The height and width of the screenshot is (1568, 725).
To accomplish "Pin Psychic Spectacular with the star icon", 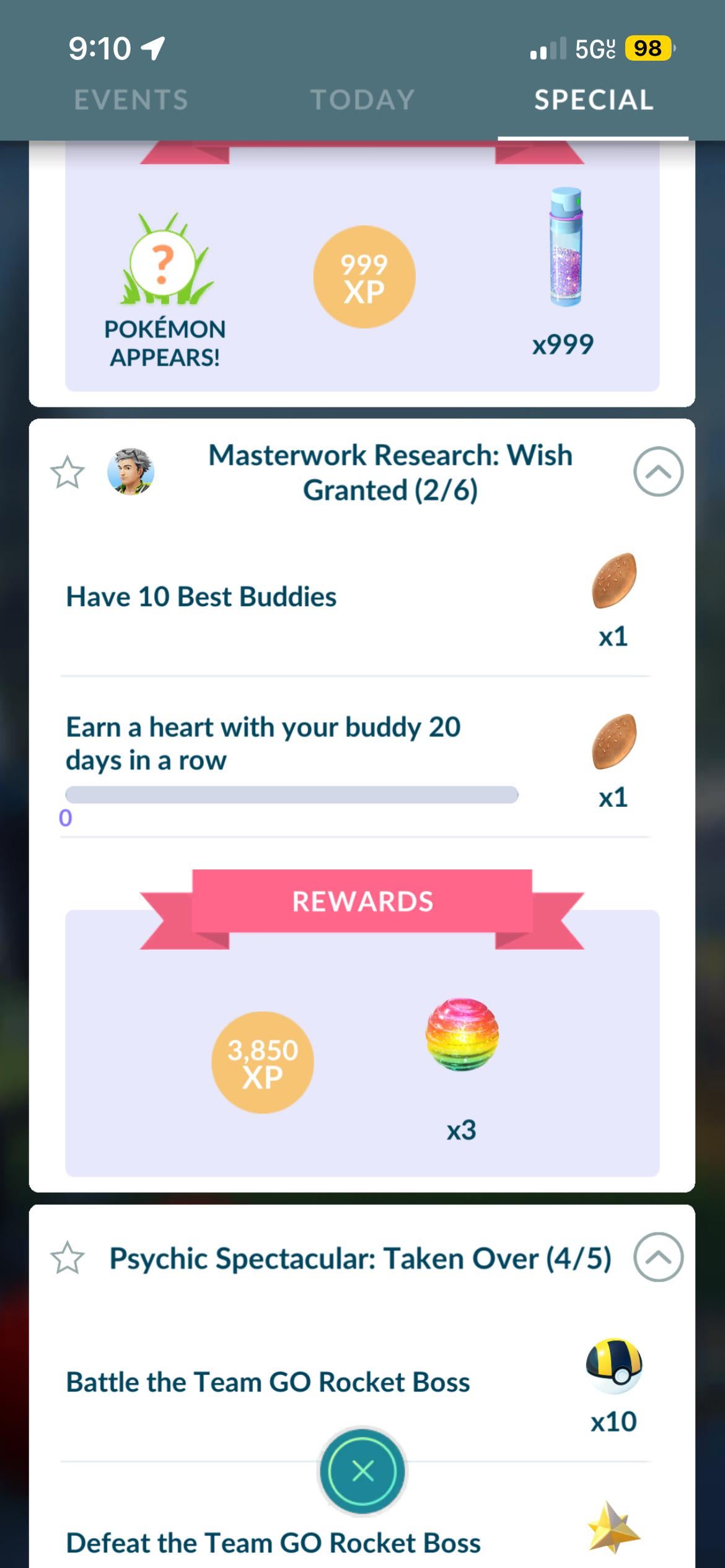I will coord(67,1258).
